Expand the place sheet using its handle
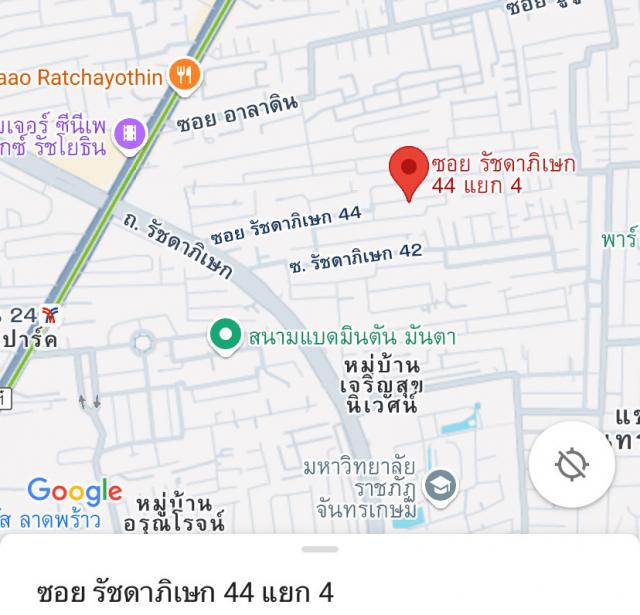This screenshot has width=640, height=615. (x=320, y=549)
